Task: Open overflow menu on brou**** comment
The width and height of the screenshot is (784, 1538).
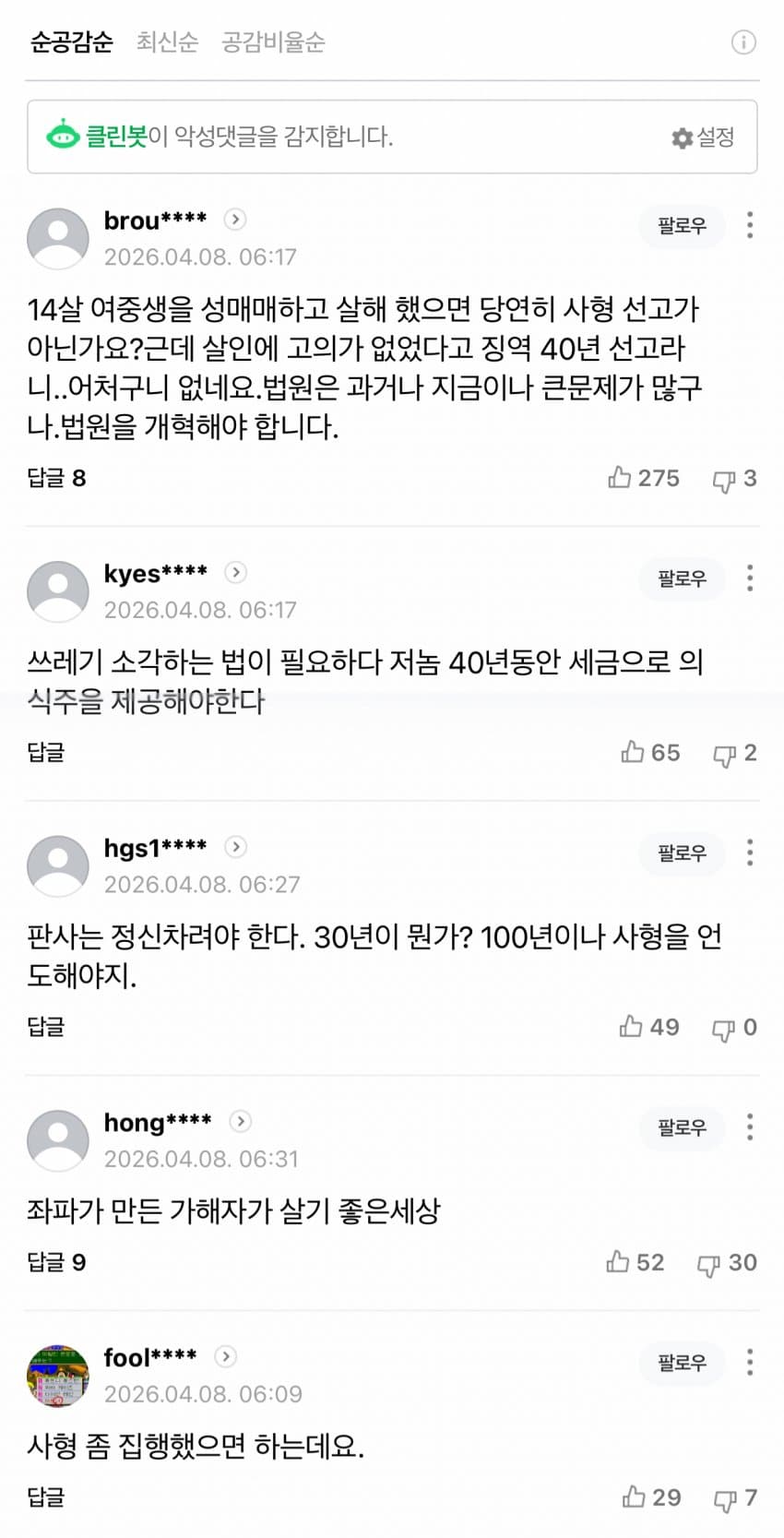Action: [x=750, y=225]
